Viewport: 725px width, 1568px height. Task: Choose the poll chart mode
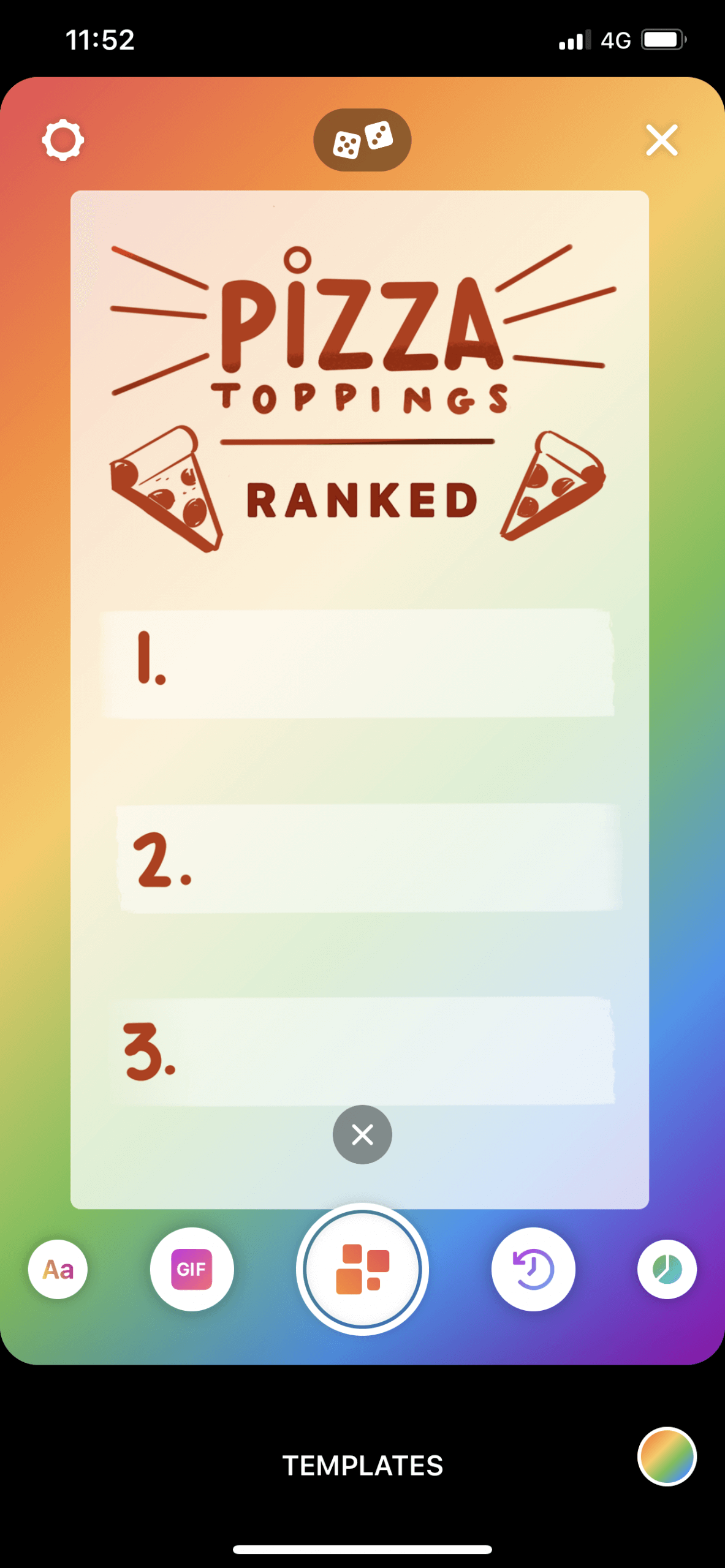click(x=667, y=1269)
